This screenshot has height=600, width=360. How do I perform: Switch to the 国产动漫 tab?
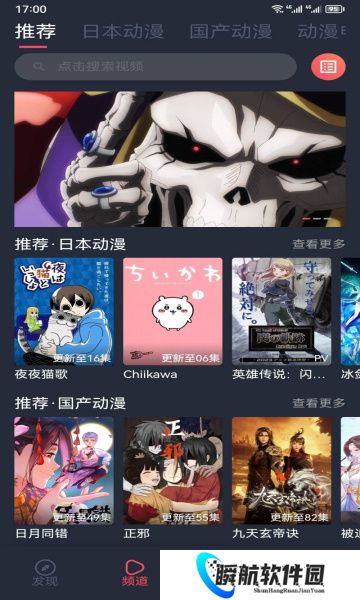coord(231,31)
